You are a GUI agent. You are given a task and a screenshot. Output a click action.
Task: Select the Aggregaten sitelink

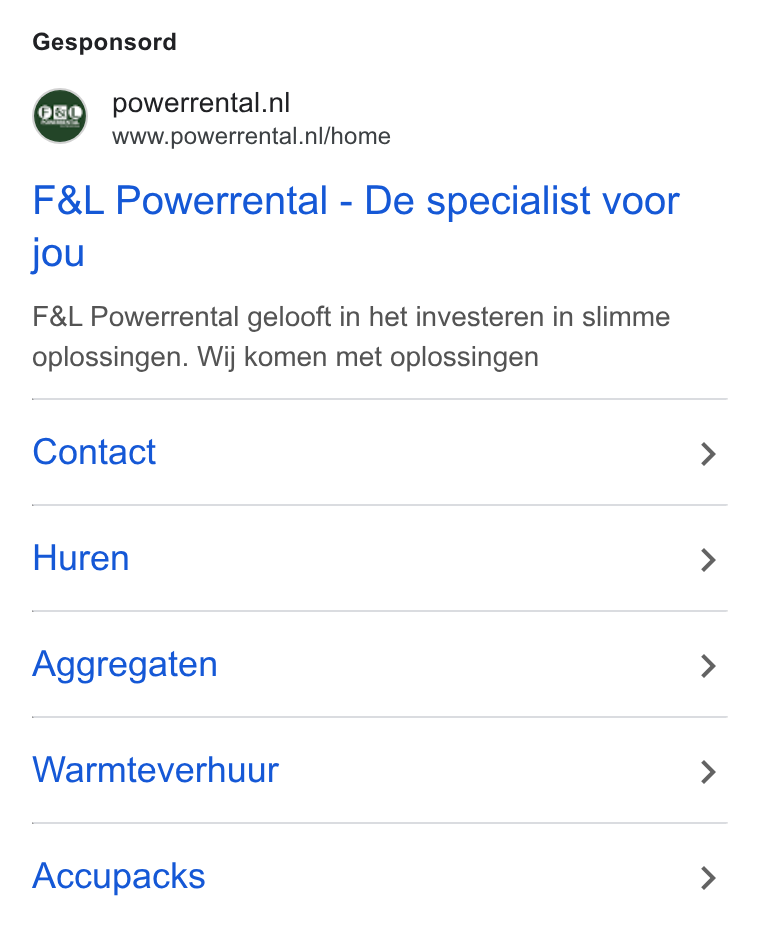point(379,665)
